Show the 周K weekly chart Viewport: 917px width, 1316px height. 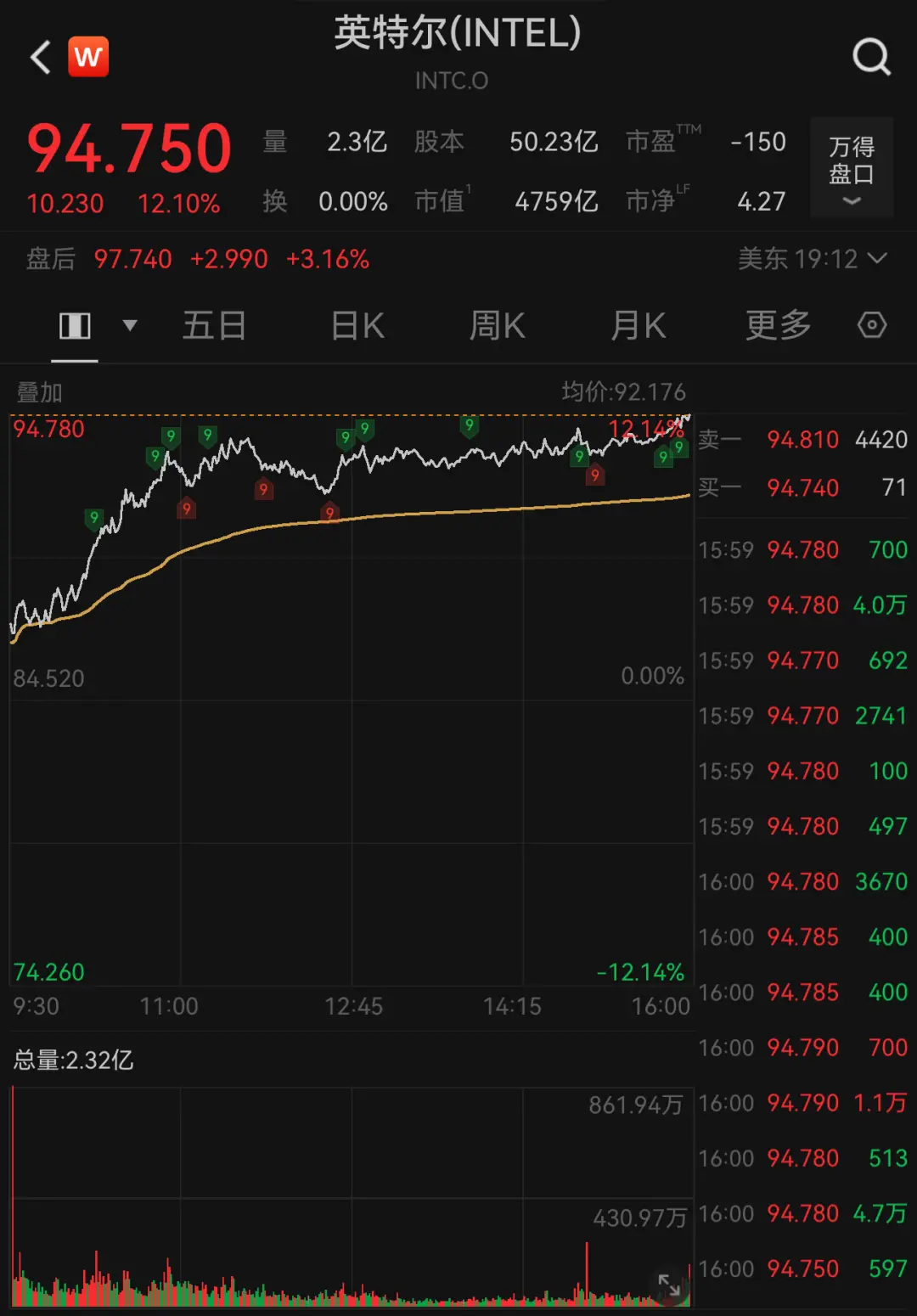click(497, 325)
